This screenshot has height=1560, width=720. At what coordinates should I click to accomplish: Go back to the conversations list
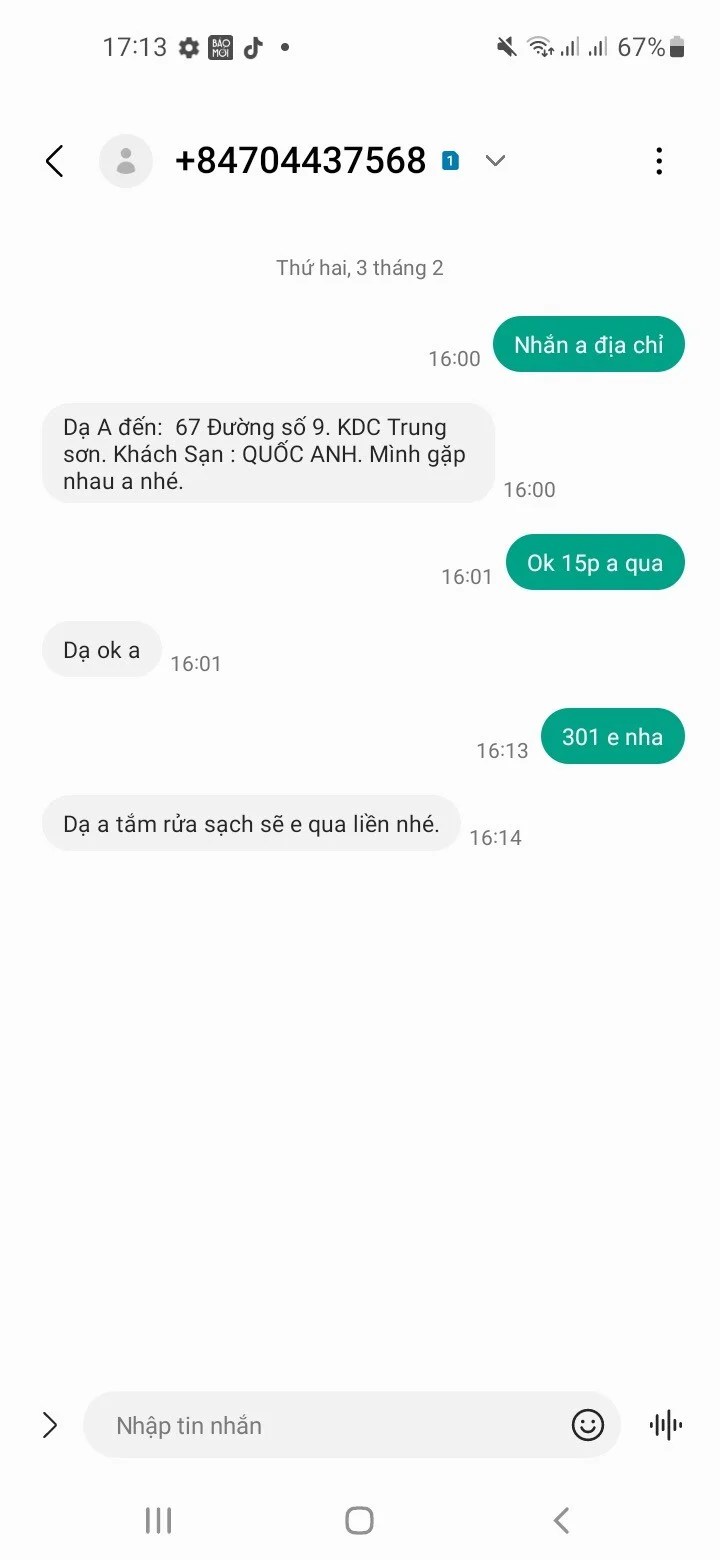click(55, 161)
